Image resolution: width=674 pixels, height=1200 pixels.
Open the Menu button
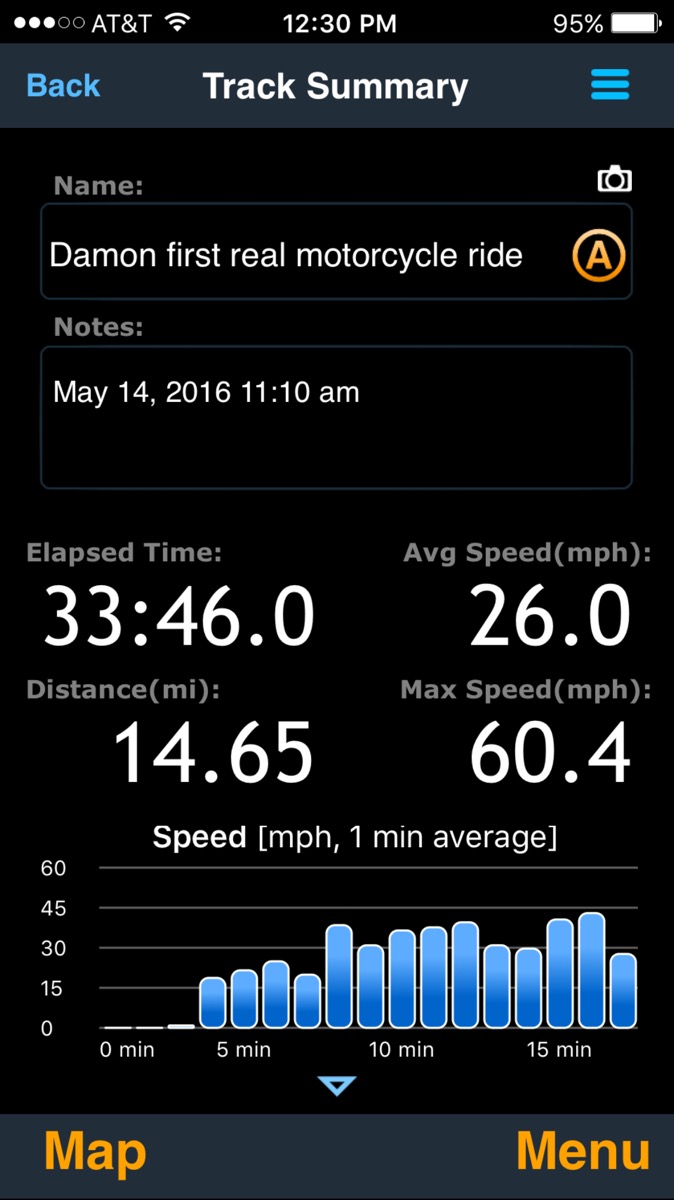click(582, 1152)
